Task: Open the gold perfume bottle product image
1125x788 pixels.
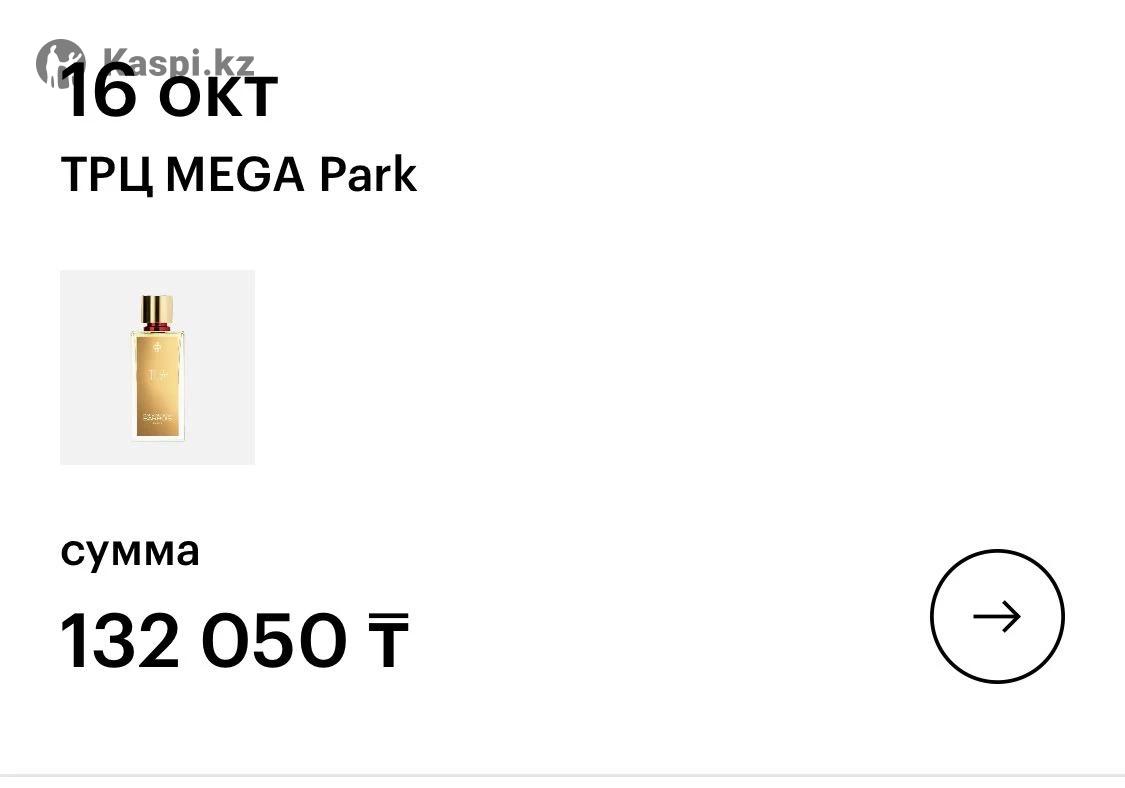Action: (158, 367)
